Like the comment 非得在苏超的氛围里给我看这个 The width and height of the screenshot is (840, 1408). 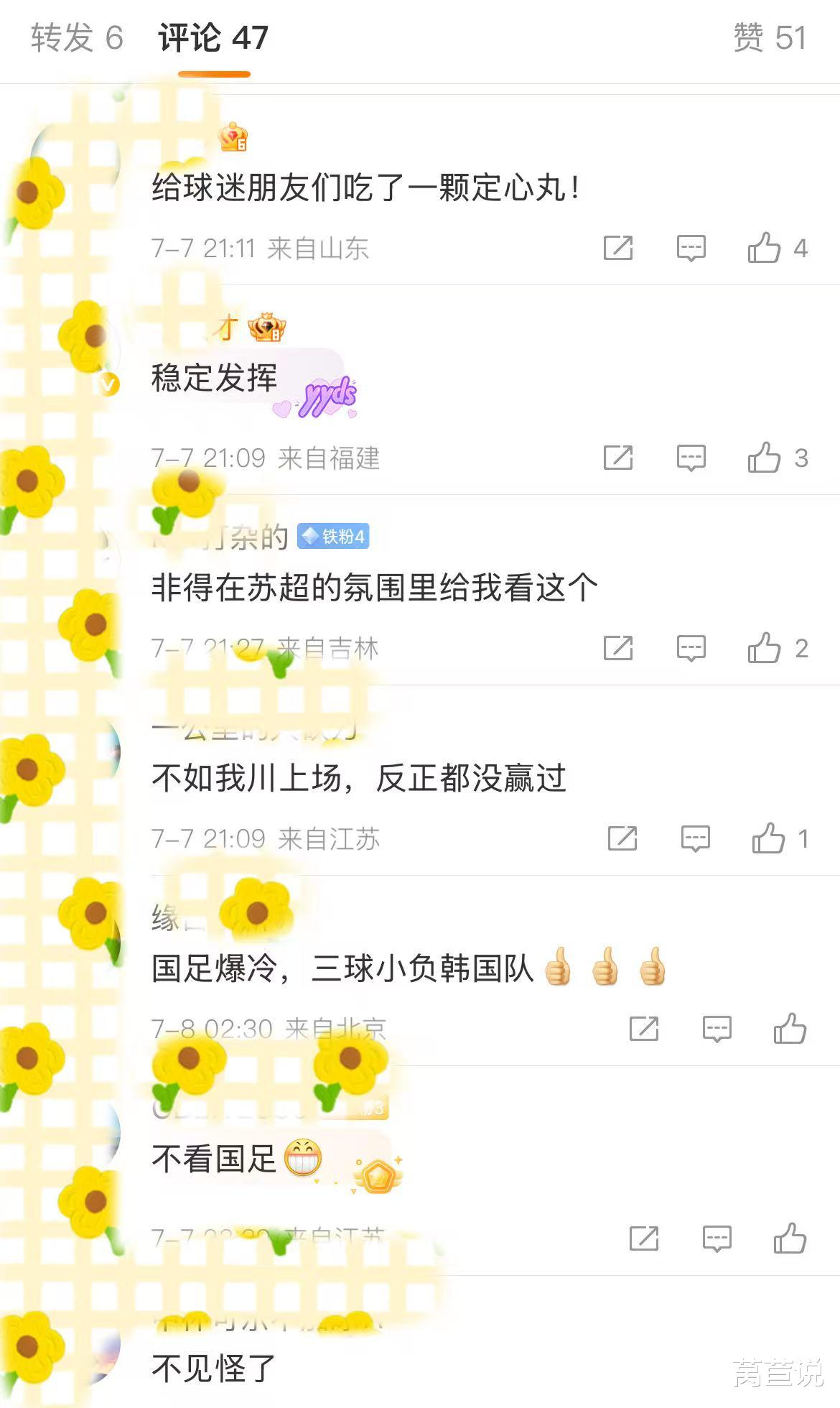coord(764,648)
